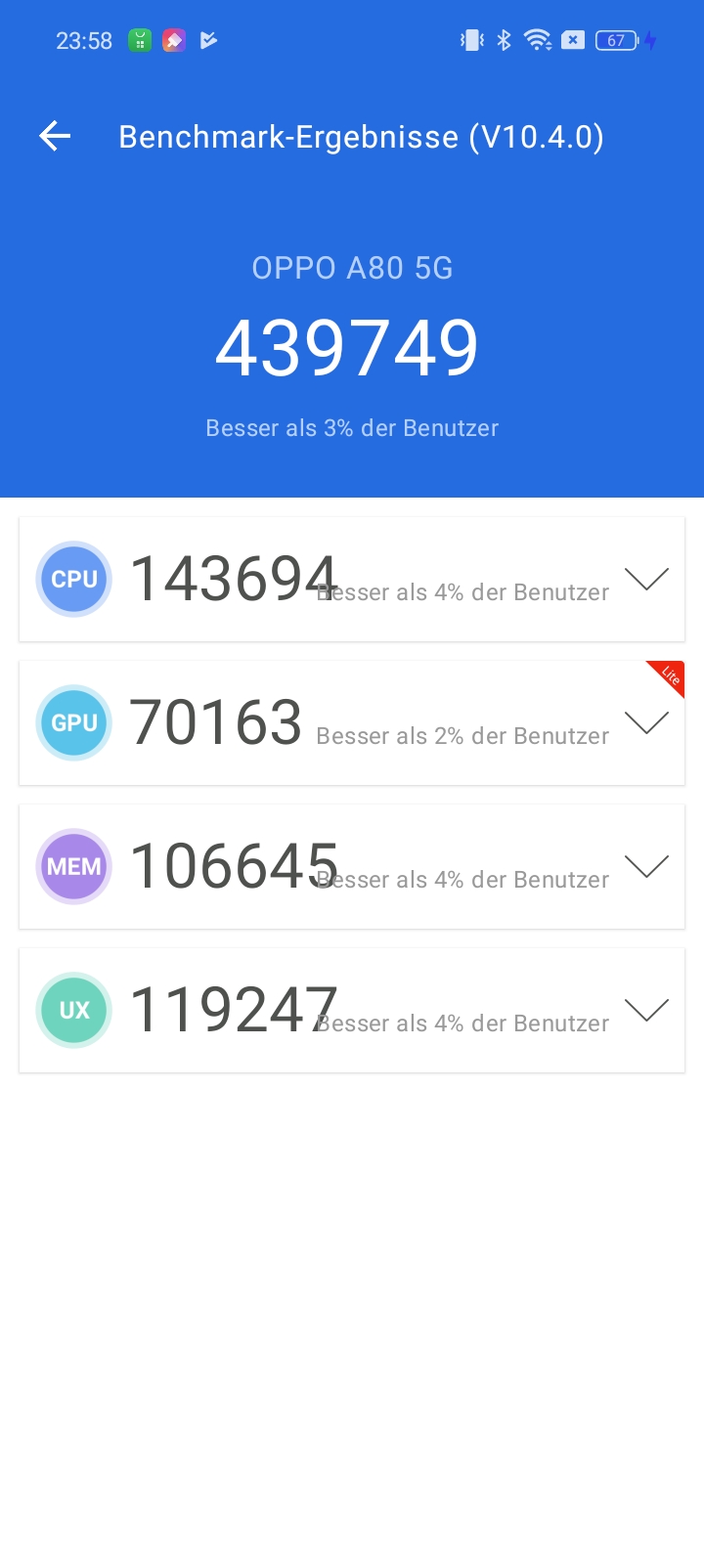Expand the CPU score details
The image size is (704, 1568).
(x=646, y=579)
